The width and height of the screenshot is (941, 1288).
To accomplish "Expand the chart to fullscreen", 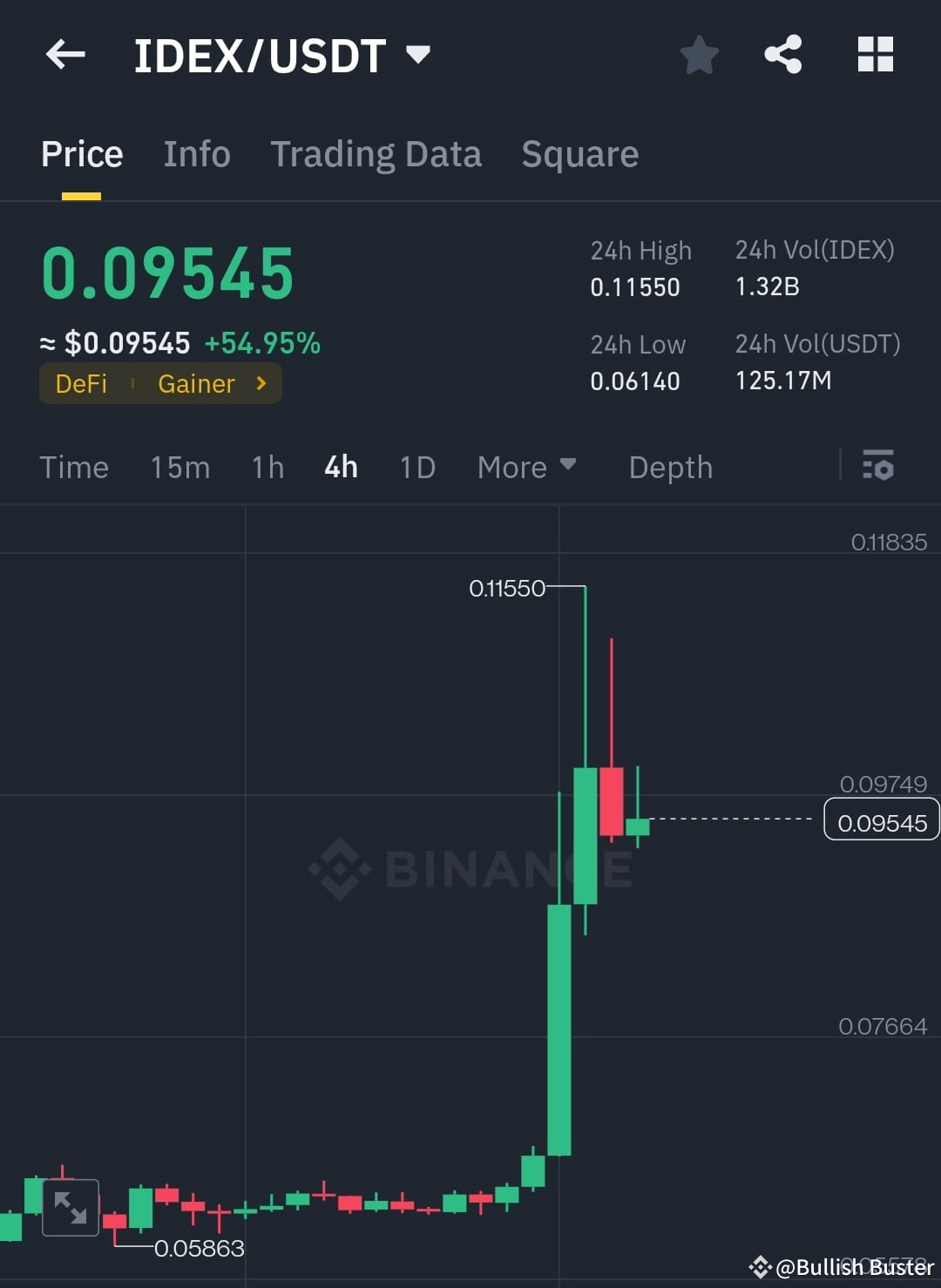I will pos(70,1208).
